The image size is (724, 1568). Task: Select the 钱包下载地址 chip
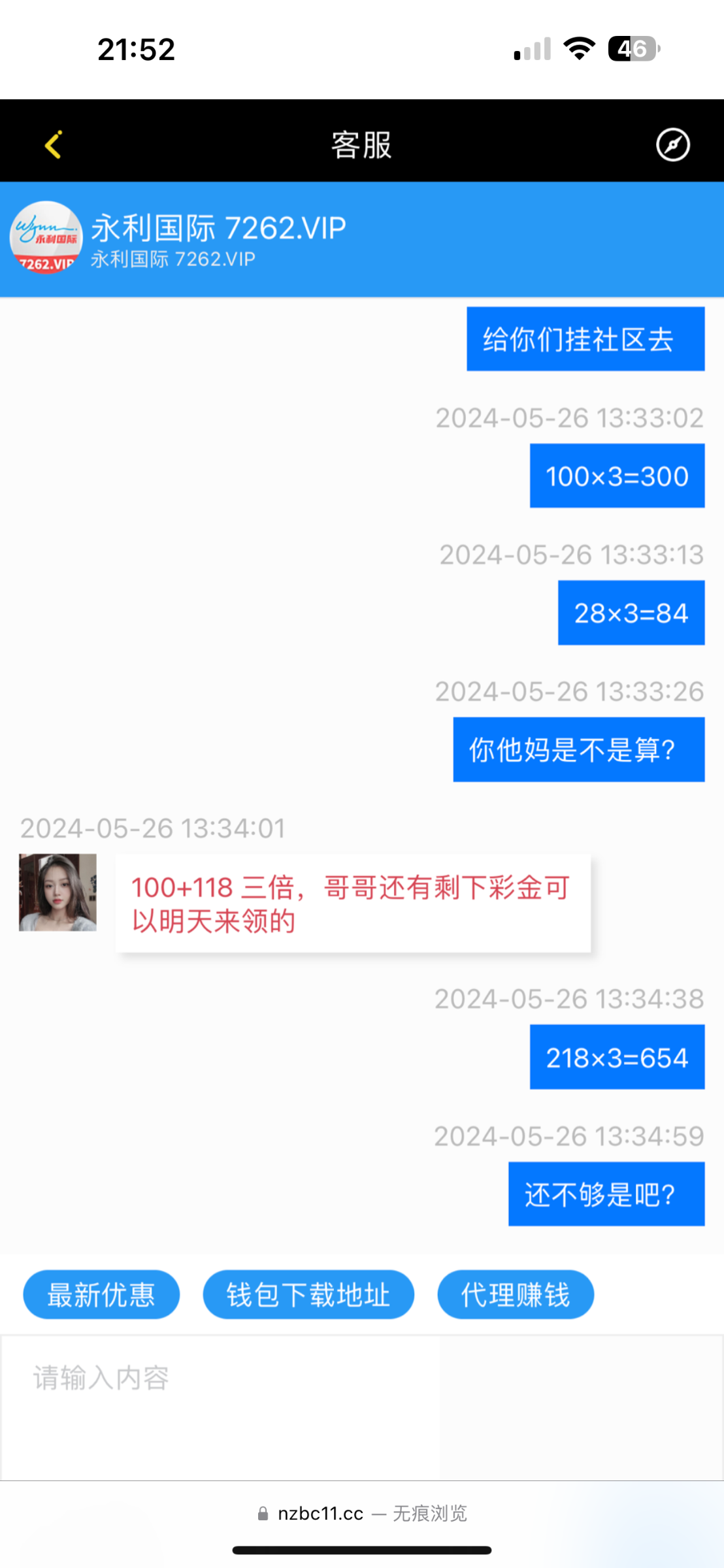point(308,1294)
